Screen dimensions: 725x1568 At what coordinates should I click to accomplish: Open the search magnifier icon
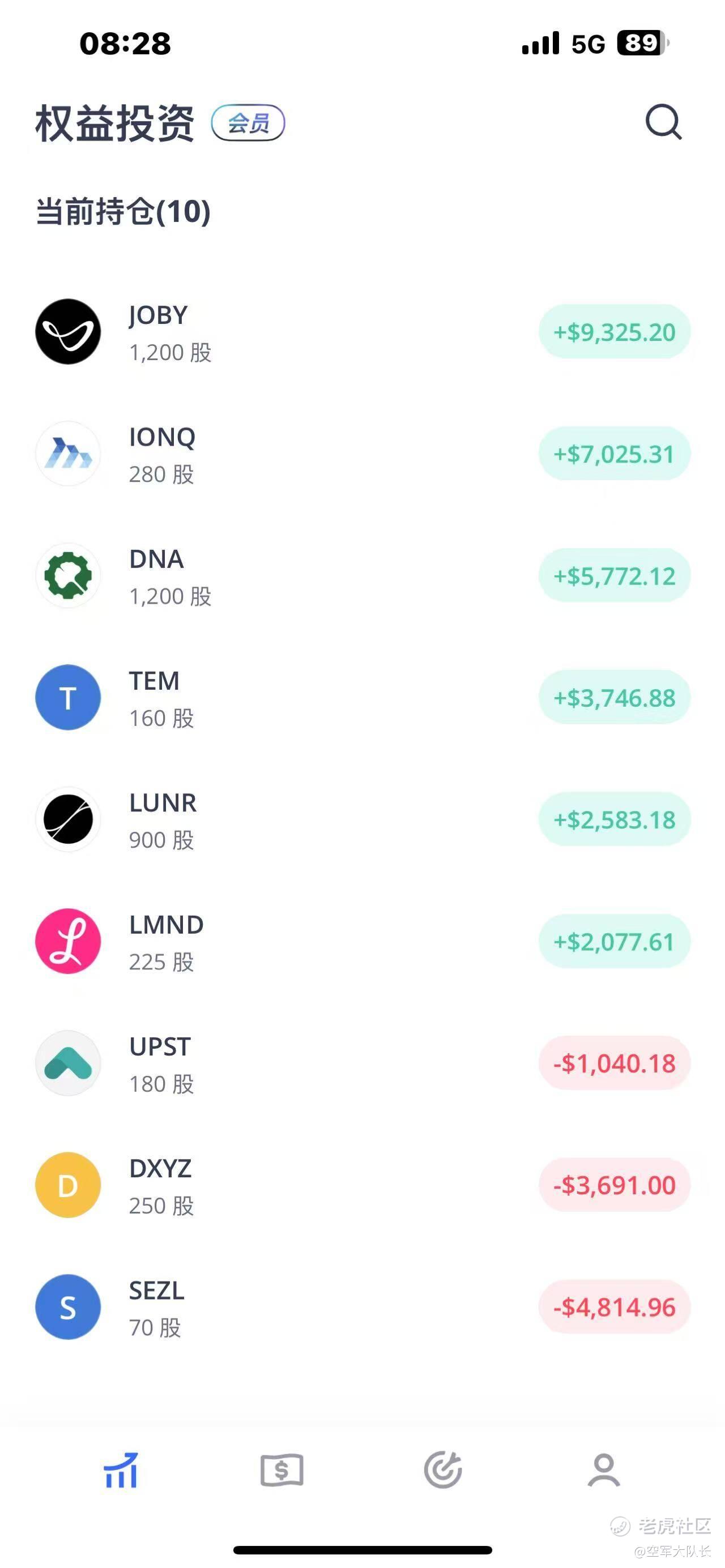click(663, 122)
